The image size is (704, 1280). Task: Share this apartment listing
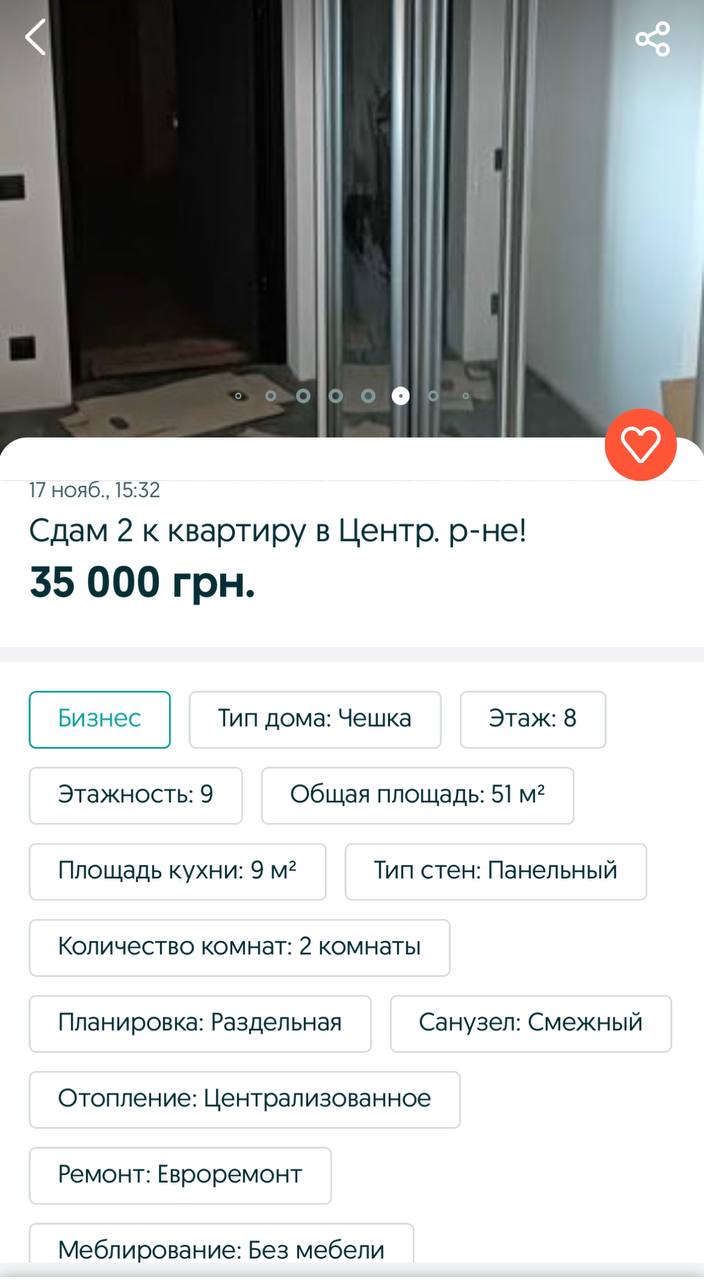pyautogui.click(x=652, y=39)
